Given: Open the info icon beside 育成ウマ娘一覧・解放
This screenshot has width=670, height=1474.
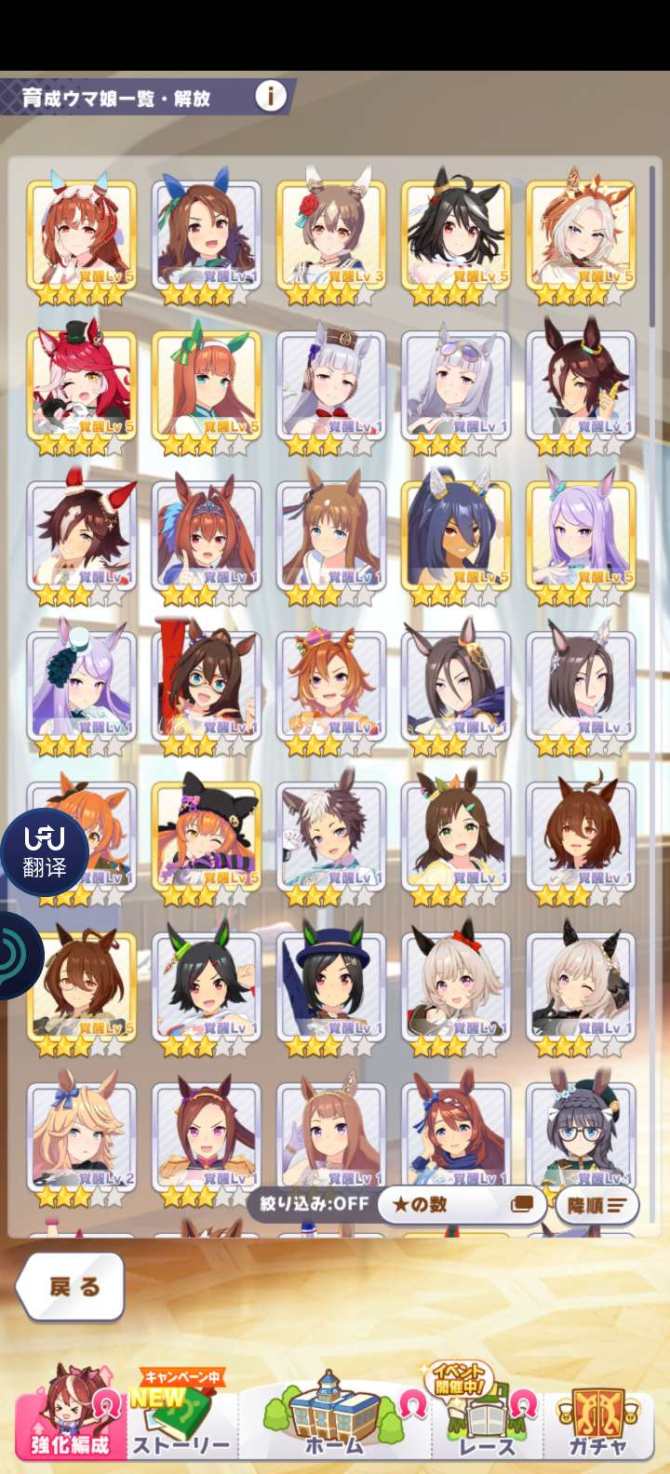Looking at the screenshot, I should tap(270, 96).
